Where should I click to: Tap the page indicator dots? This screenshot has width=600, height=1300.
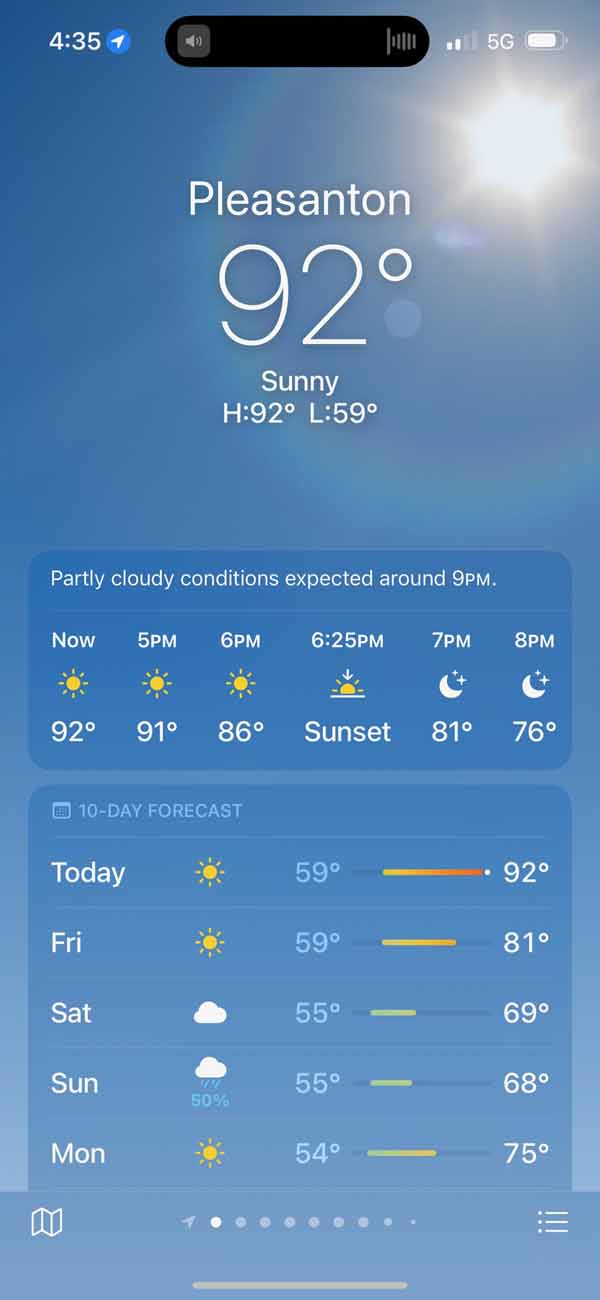[x=300, y=1222]
